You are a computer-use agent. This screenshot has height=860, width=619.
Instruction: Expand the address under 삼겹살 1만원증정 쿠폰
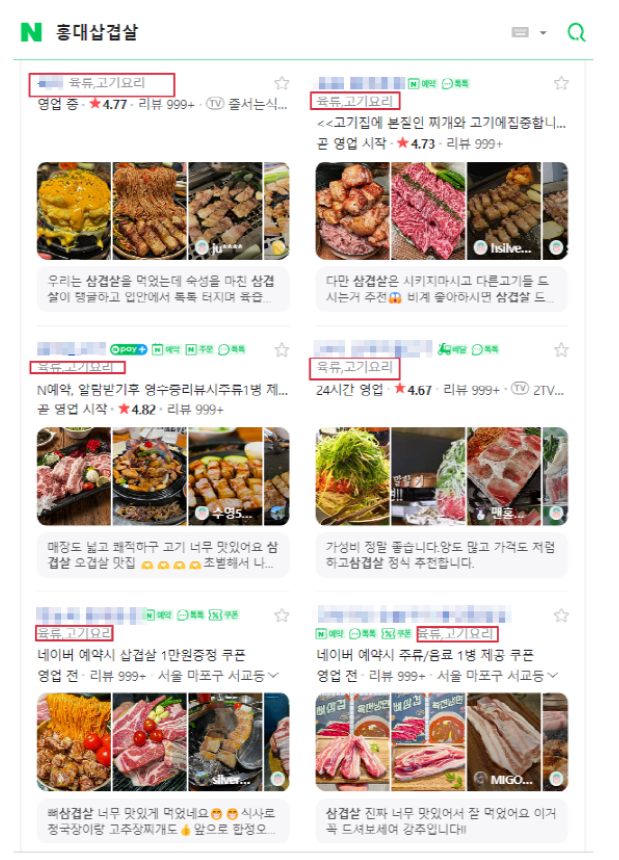click(272, 676)
